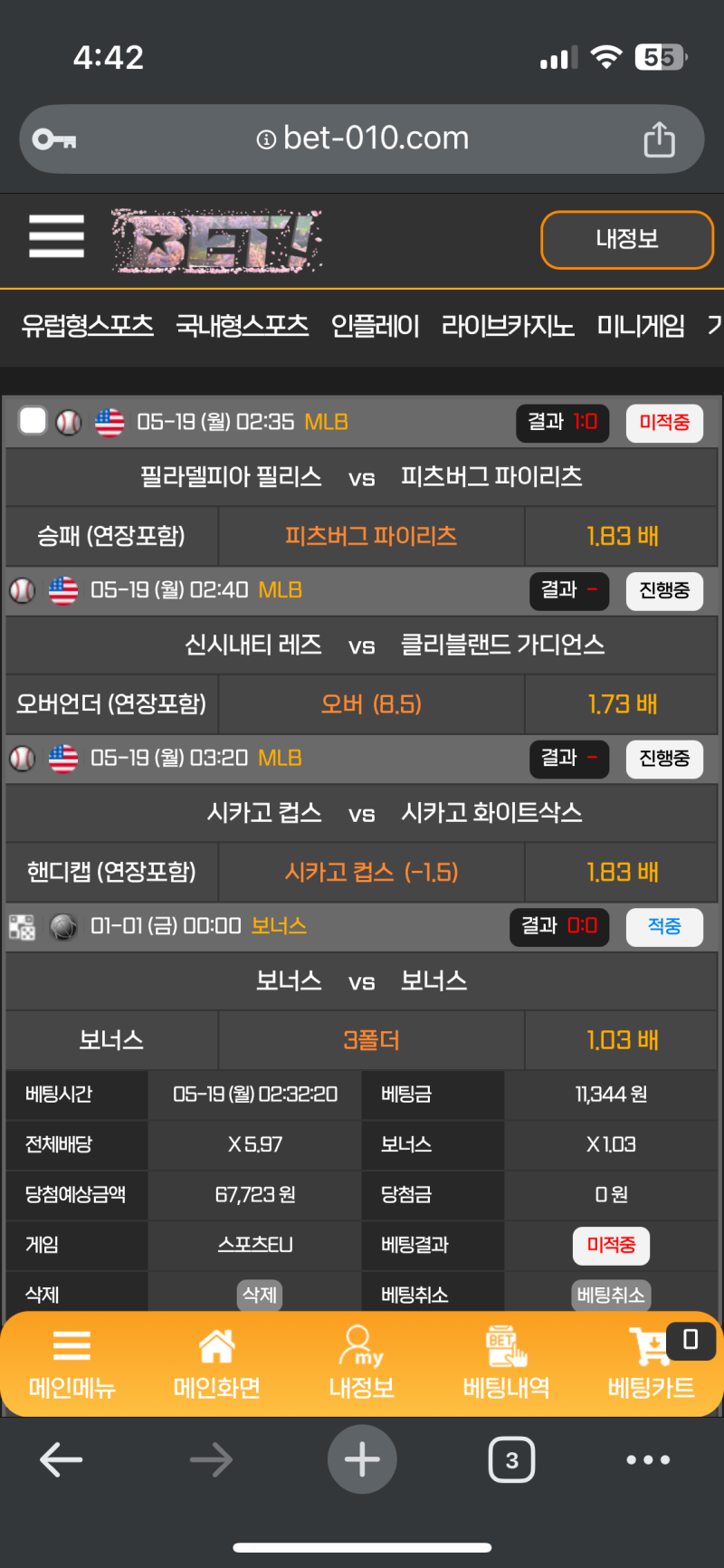
Task: Open 내정보 in bottom navigation
Action: [361, 1364]
